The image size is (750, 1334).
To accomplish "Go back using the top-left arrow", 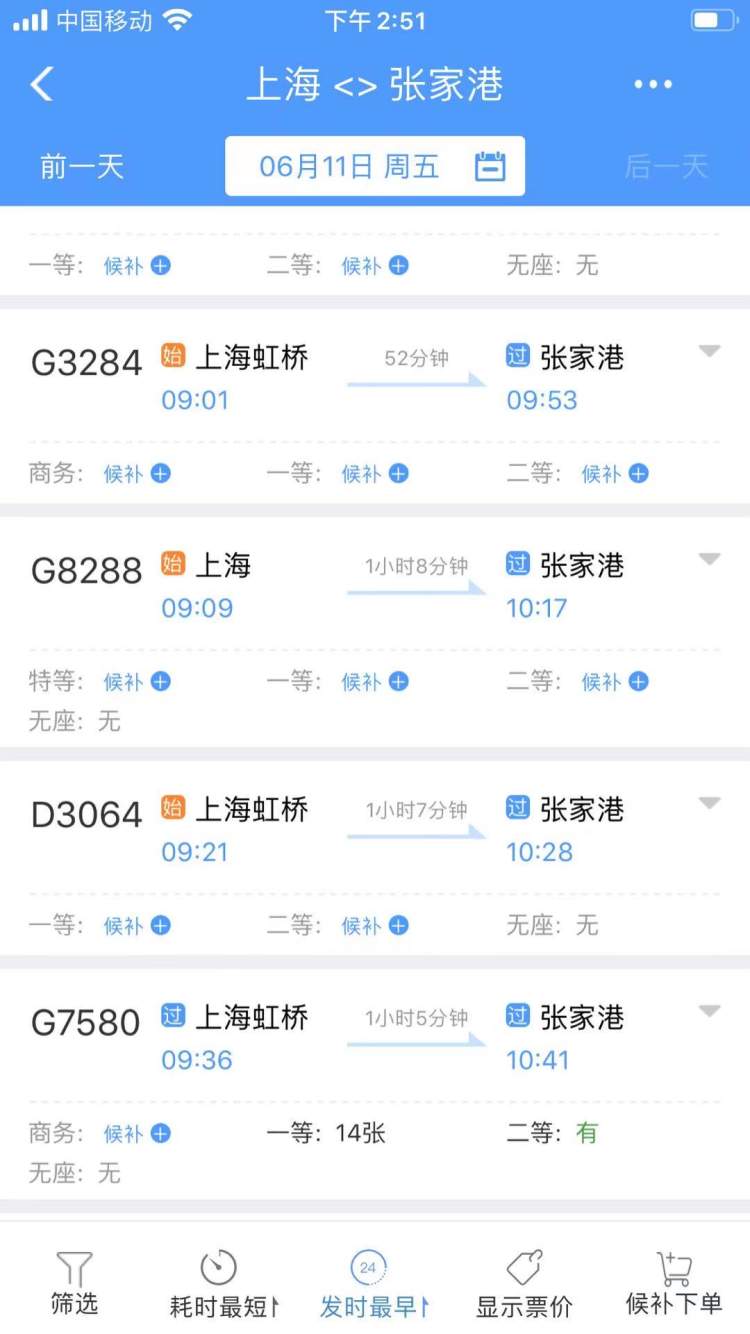I will pyautogui.click(x=41, y=85).
